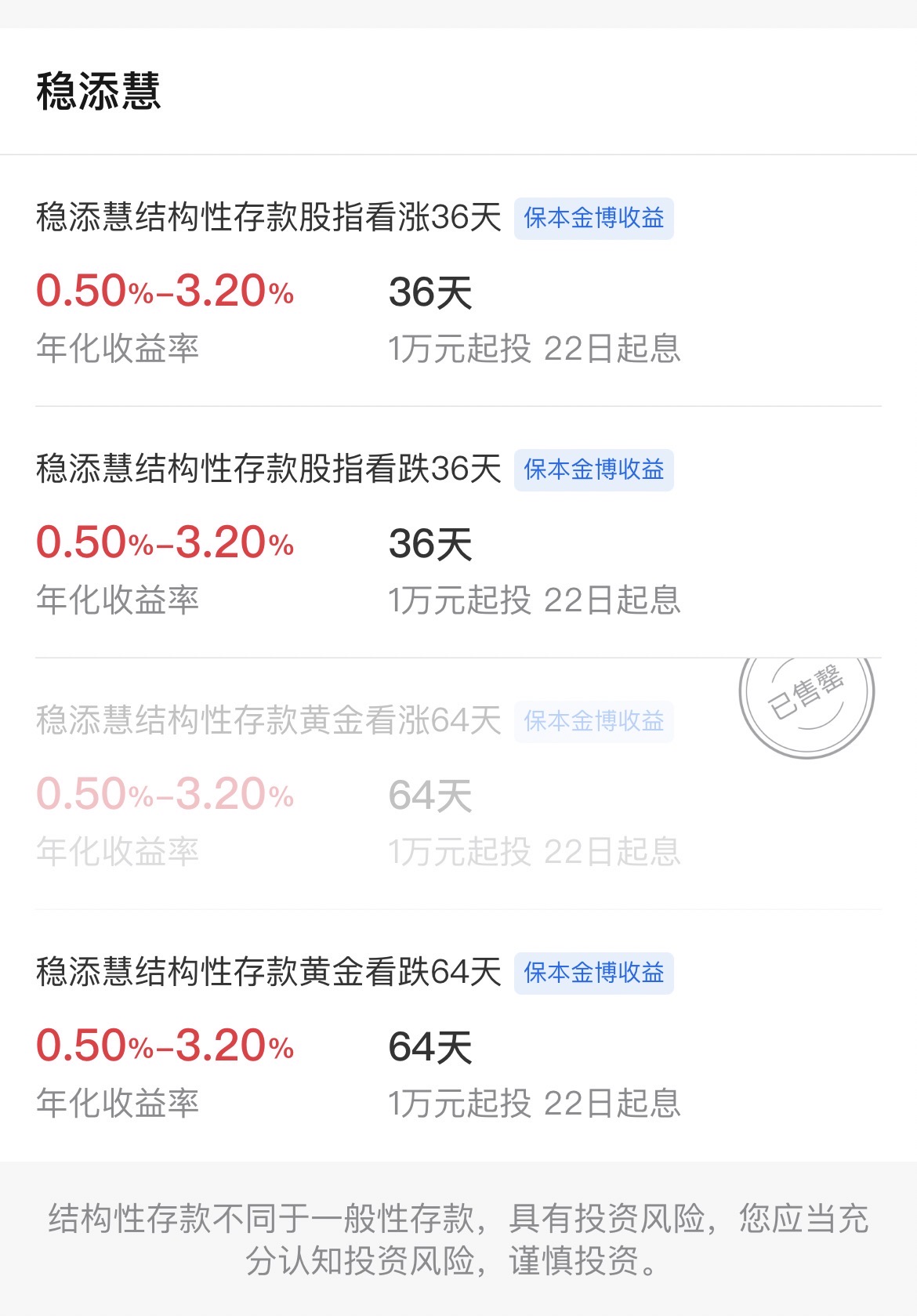Click 1万元起投 22日起息 on first product

[536, 353]
